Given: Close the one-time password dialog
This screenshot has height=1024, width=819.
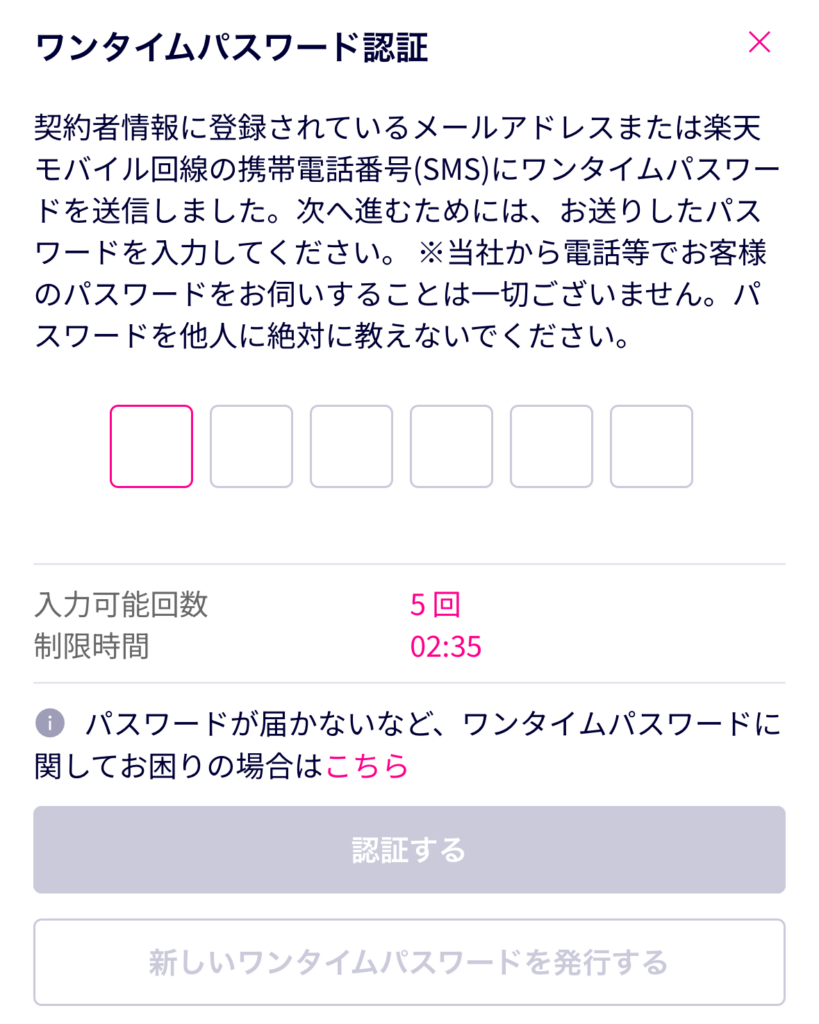Looking at the screenshot, I should point(760,42).
